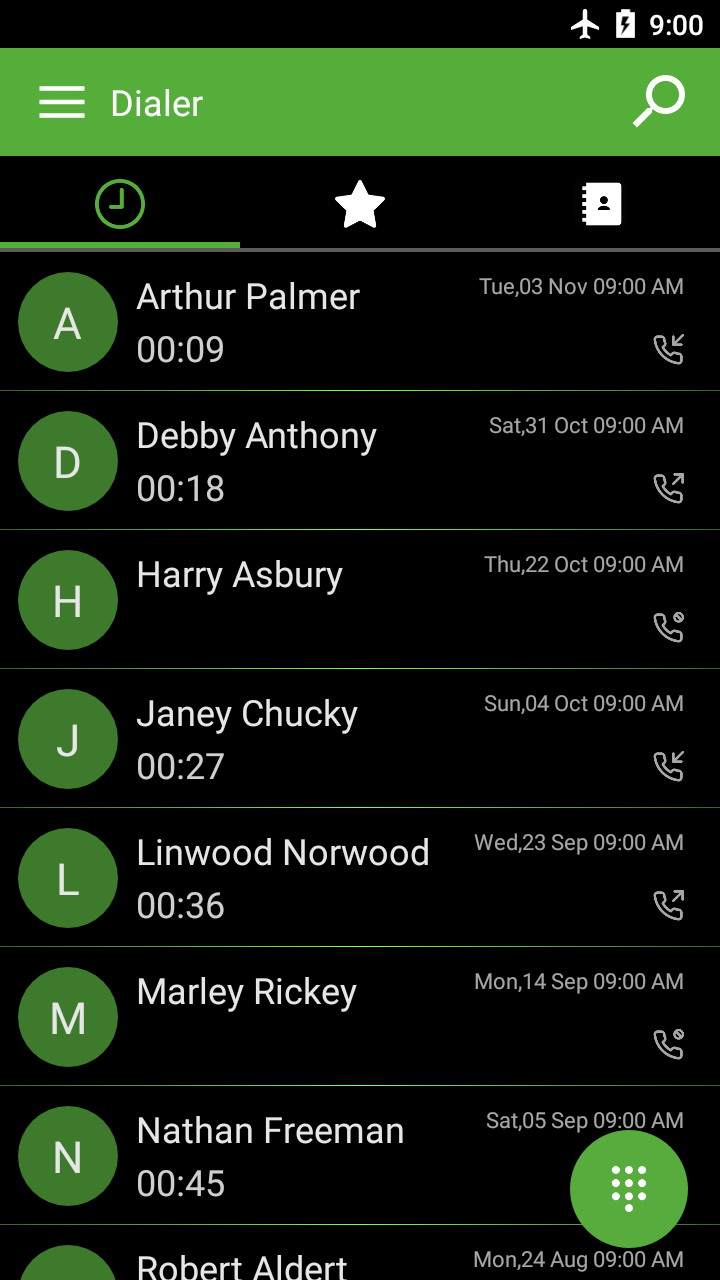Open the hamburger navigation menu
The height and width of the screenshot is (1280, 720).
point(62,103)
